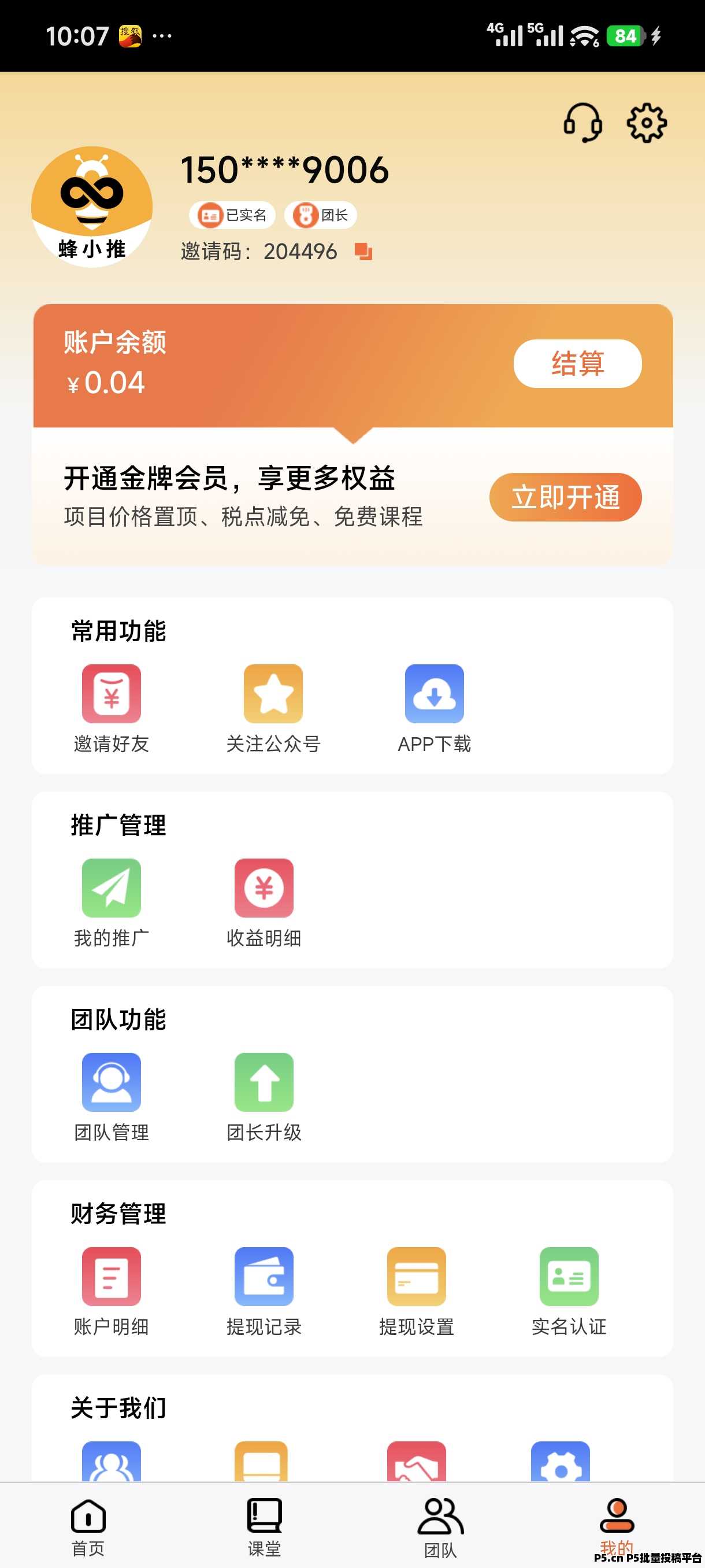View 收益明细 earnings detail icon
The width and height of the screenshot is (705, 1568).
coord(264,888)
